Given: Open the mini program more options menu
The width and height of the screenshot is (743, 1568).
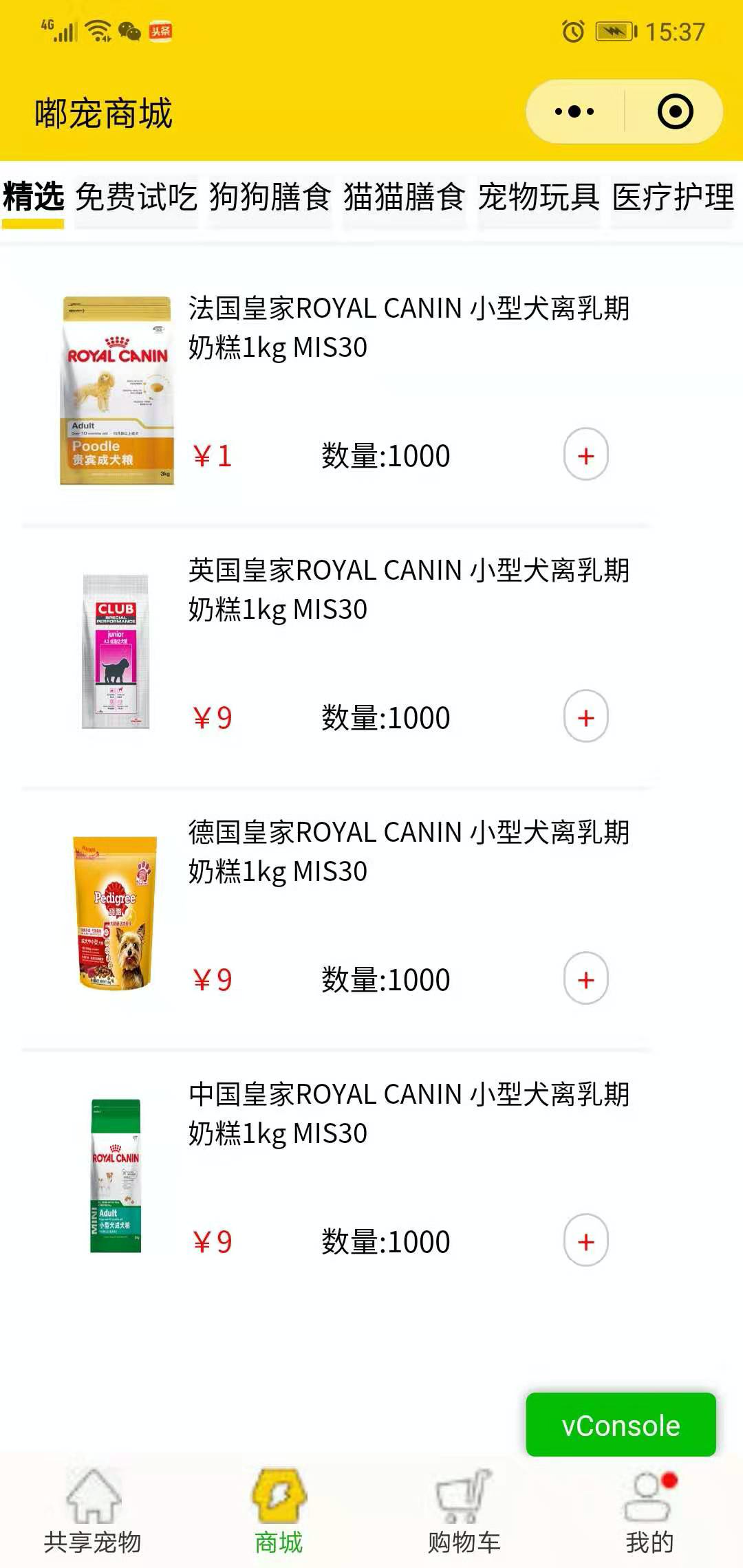Looking at the screenshot, I should pyautogui.click(x=574, y=111).
